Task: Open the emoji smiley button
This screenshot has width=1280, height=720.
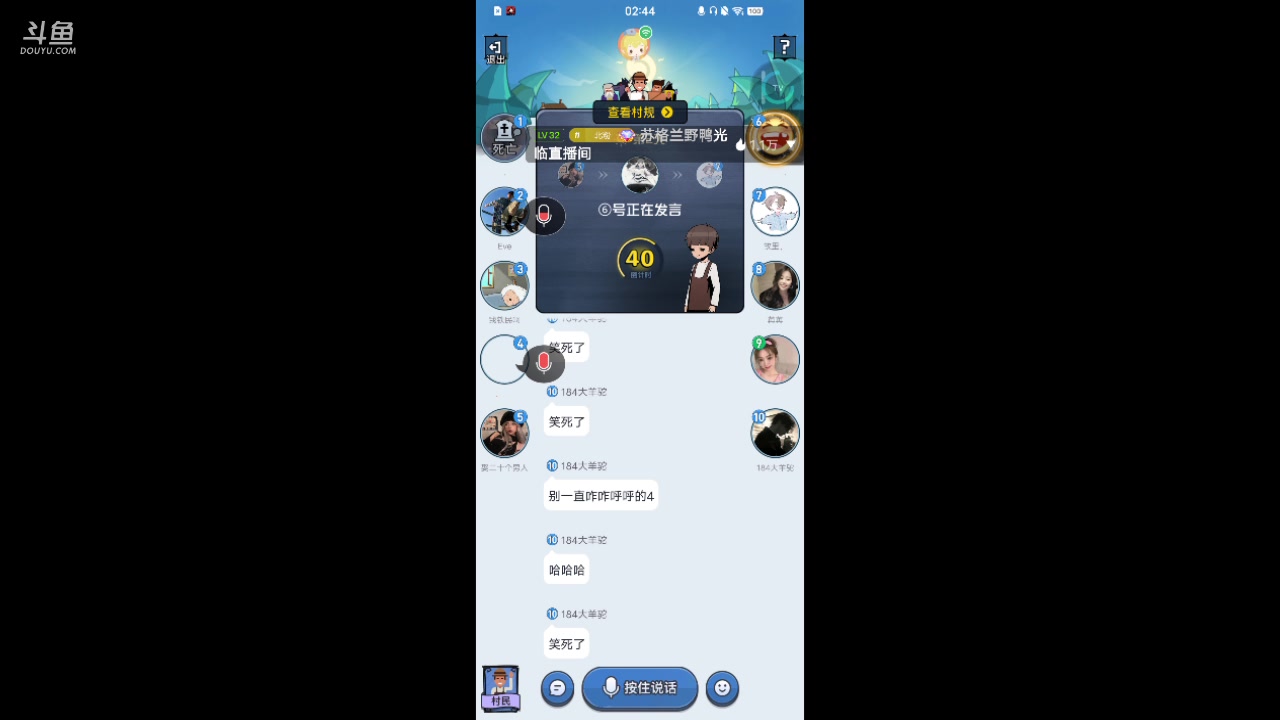Action: pos(722,688)
